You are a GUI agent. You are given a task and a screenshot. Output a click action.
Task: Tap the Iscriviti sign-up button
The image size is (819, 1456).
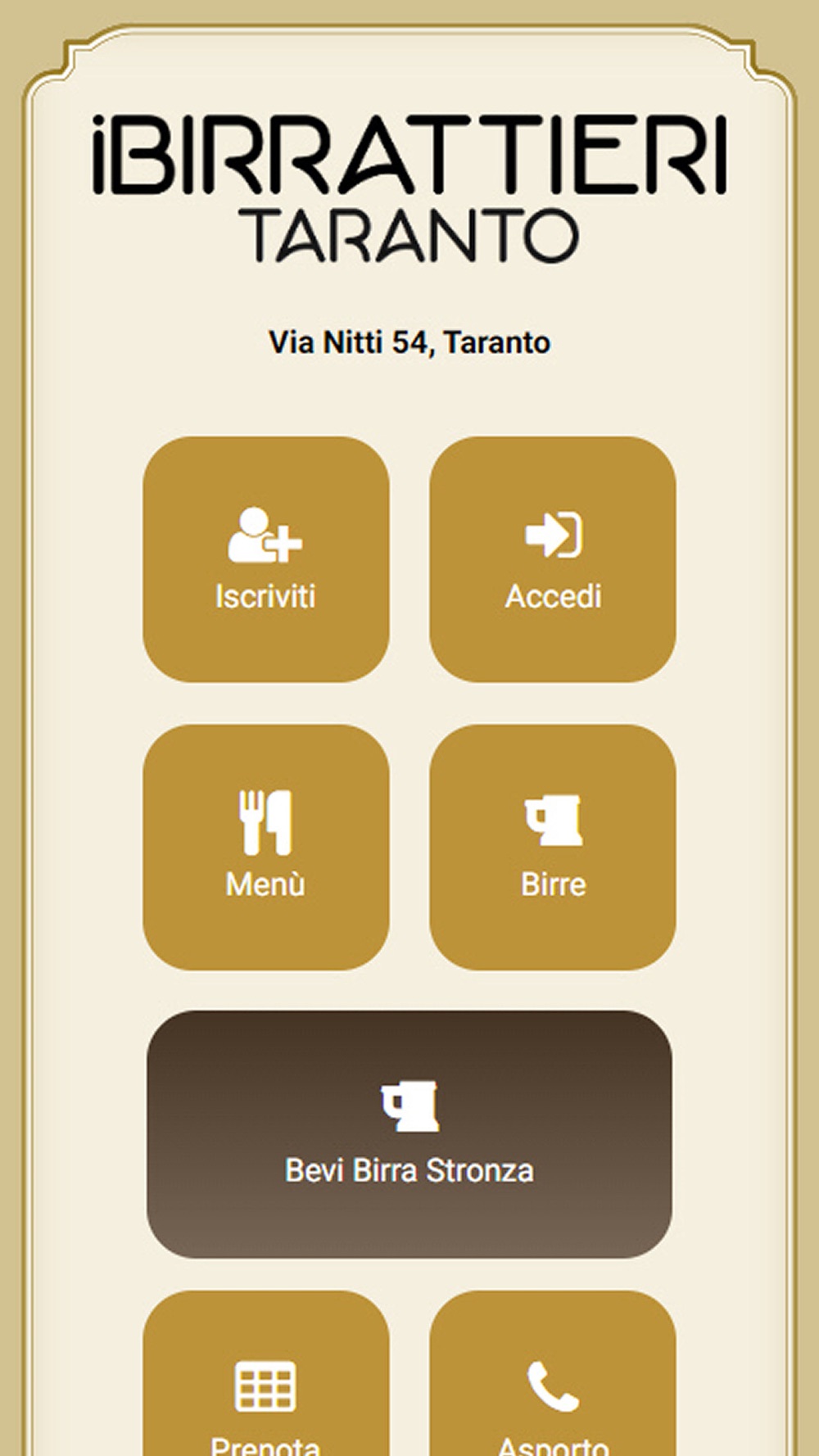[x=265, y=559]
